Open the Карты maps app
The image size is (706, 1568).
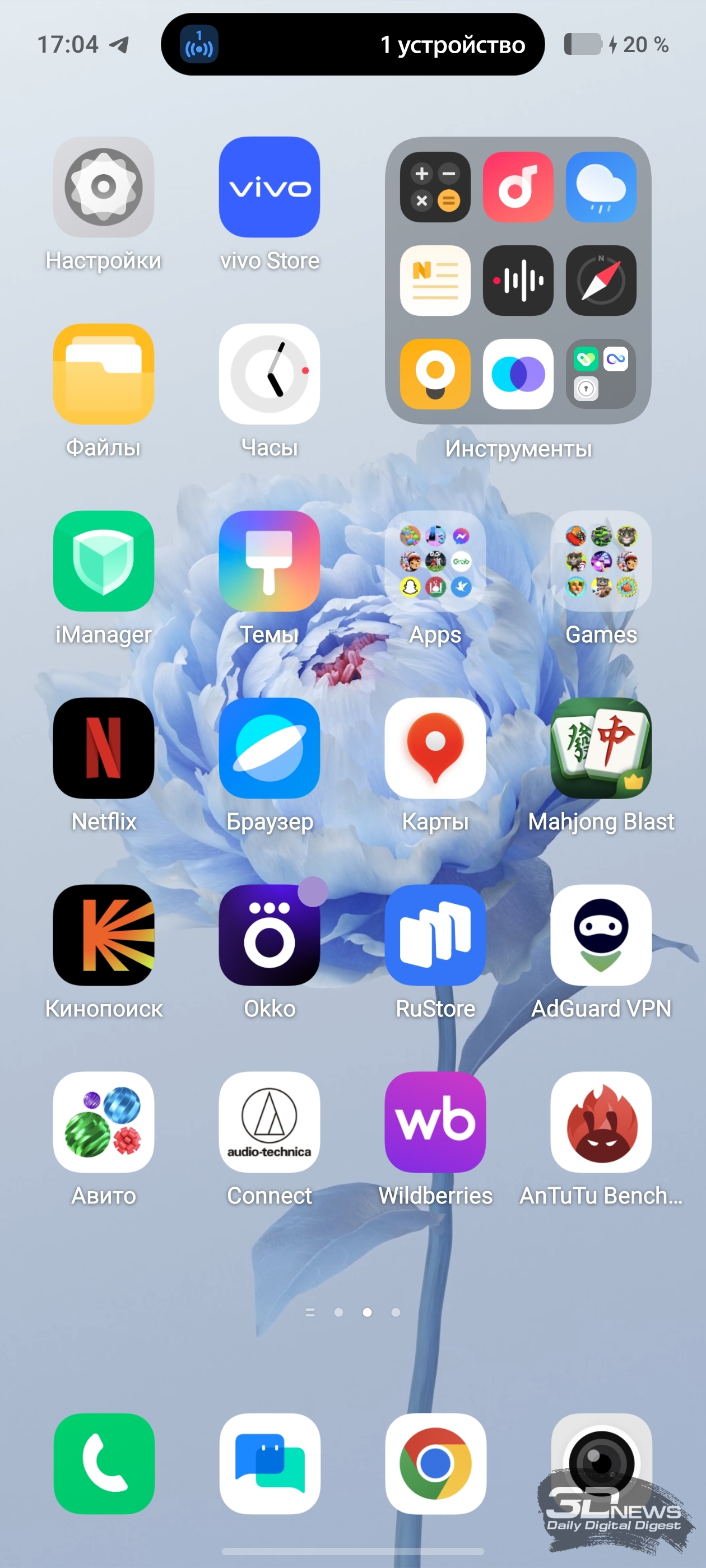435,748
